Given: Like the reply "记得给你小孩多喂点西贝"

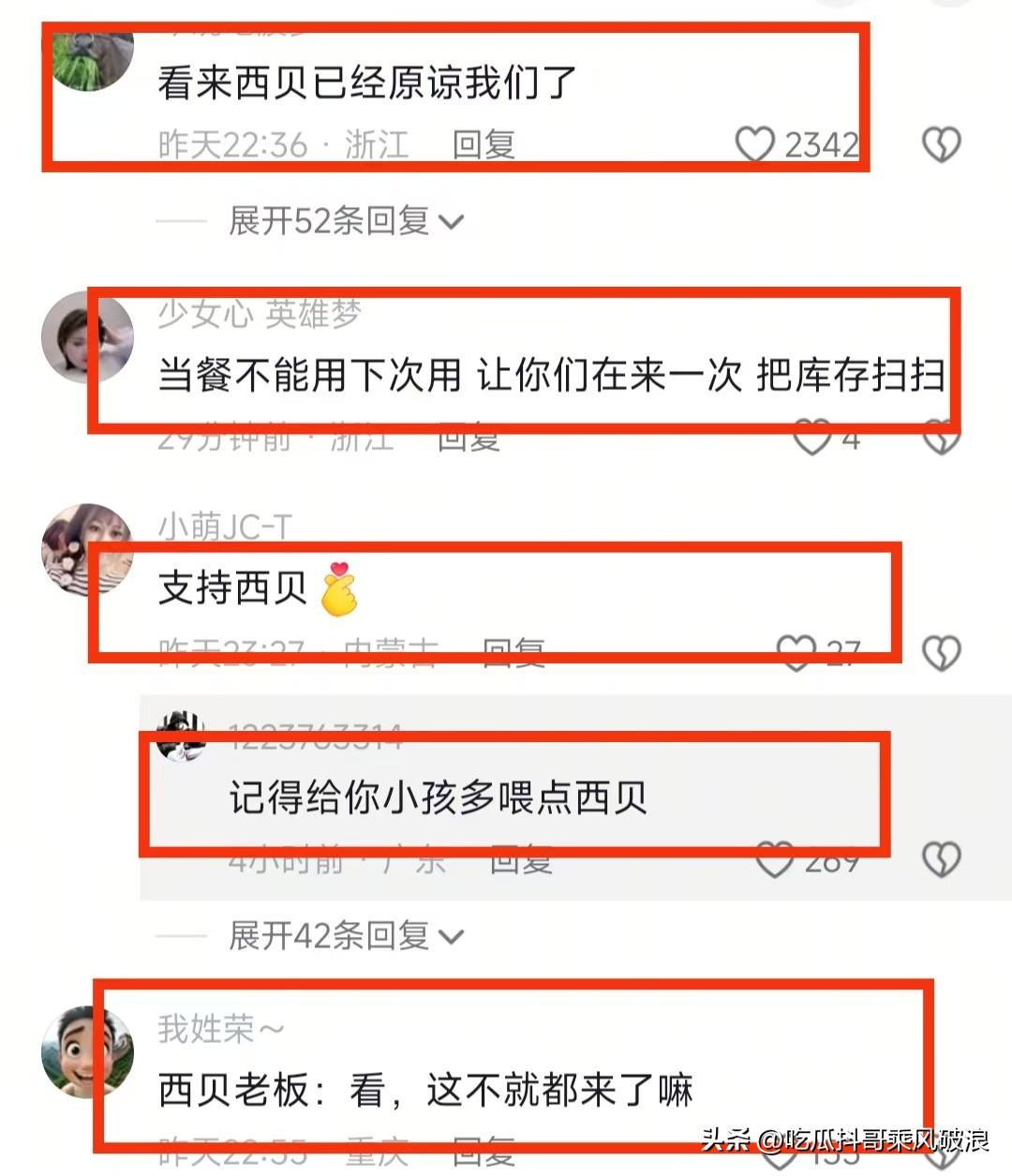Looking at the screenshot, I should click(x=775, y=860).
